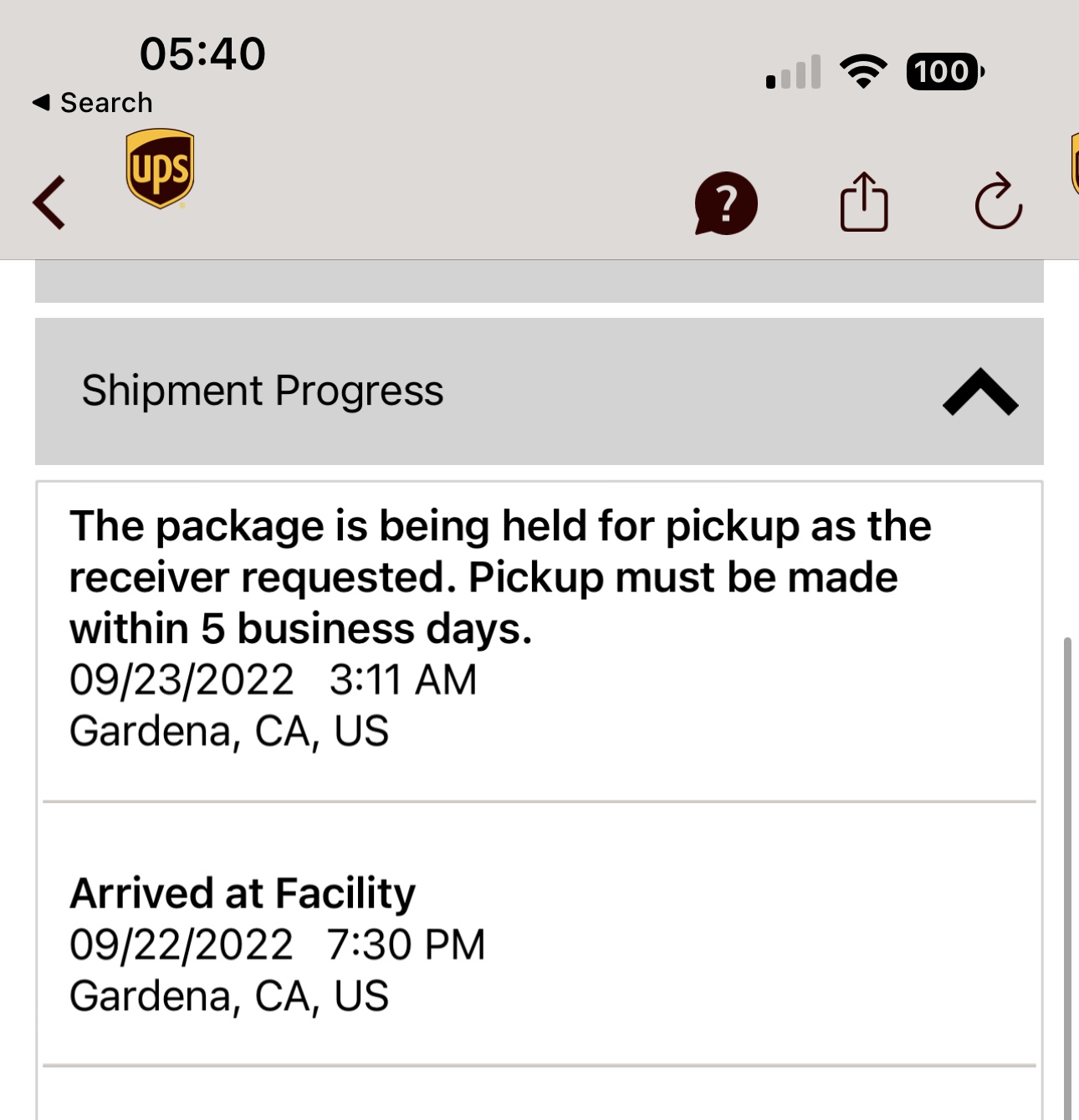Image resolution: width=1079 pixels, height=1120 pixels.
Task: Refresh the shipment tracking details
Action: coord(998,202)
